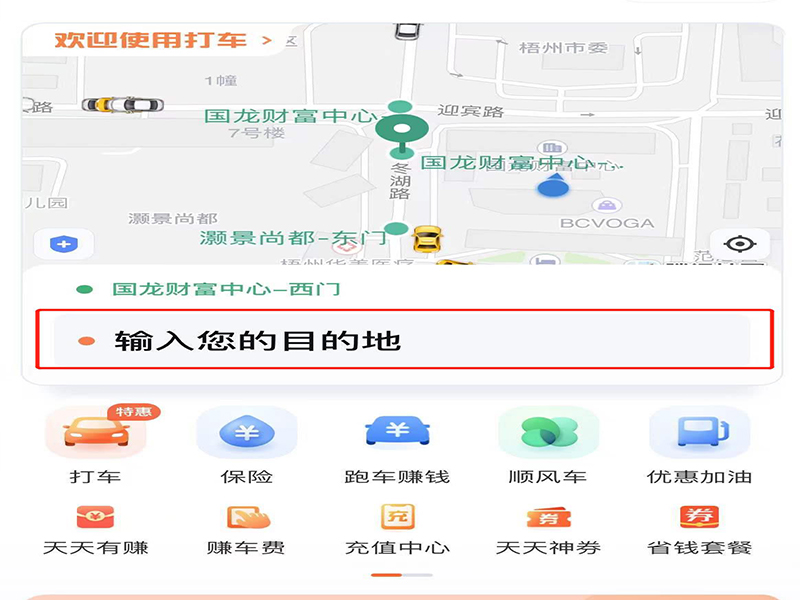Change pickup point 国龙财富中心-西门
Viewport: 800px width, 600px height.
tap(226, 289)
